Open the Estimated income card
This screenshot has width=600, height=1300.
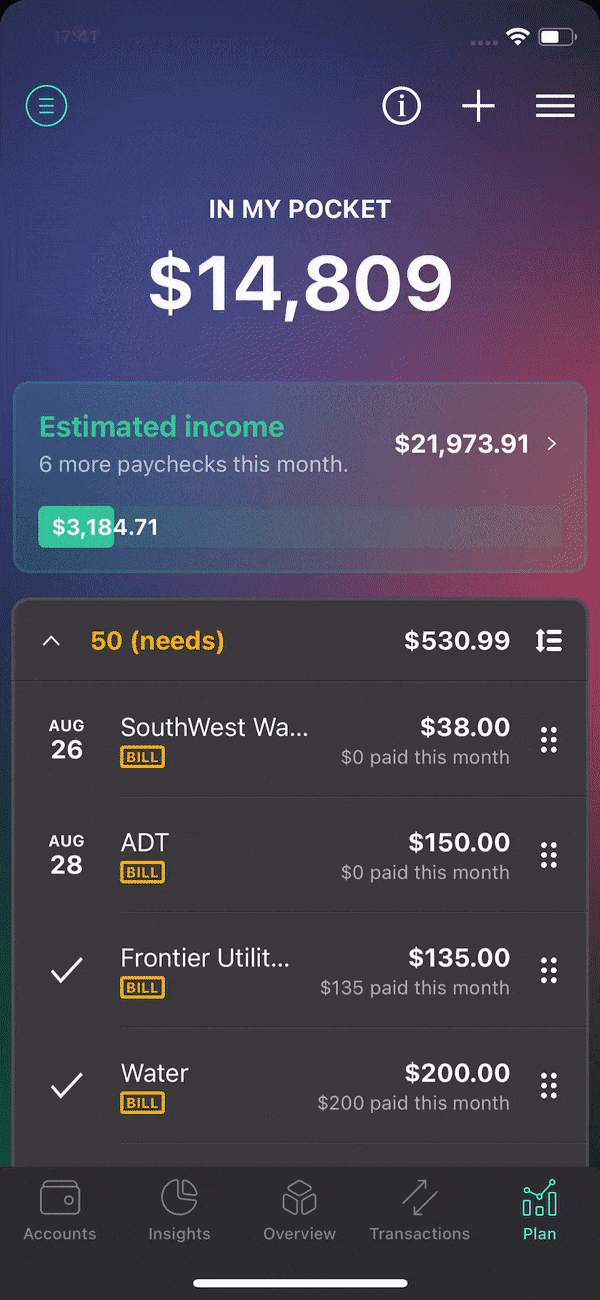click(300, 477)
